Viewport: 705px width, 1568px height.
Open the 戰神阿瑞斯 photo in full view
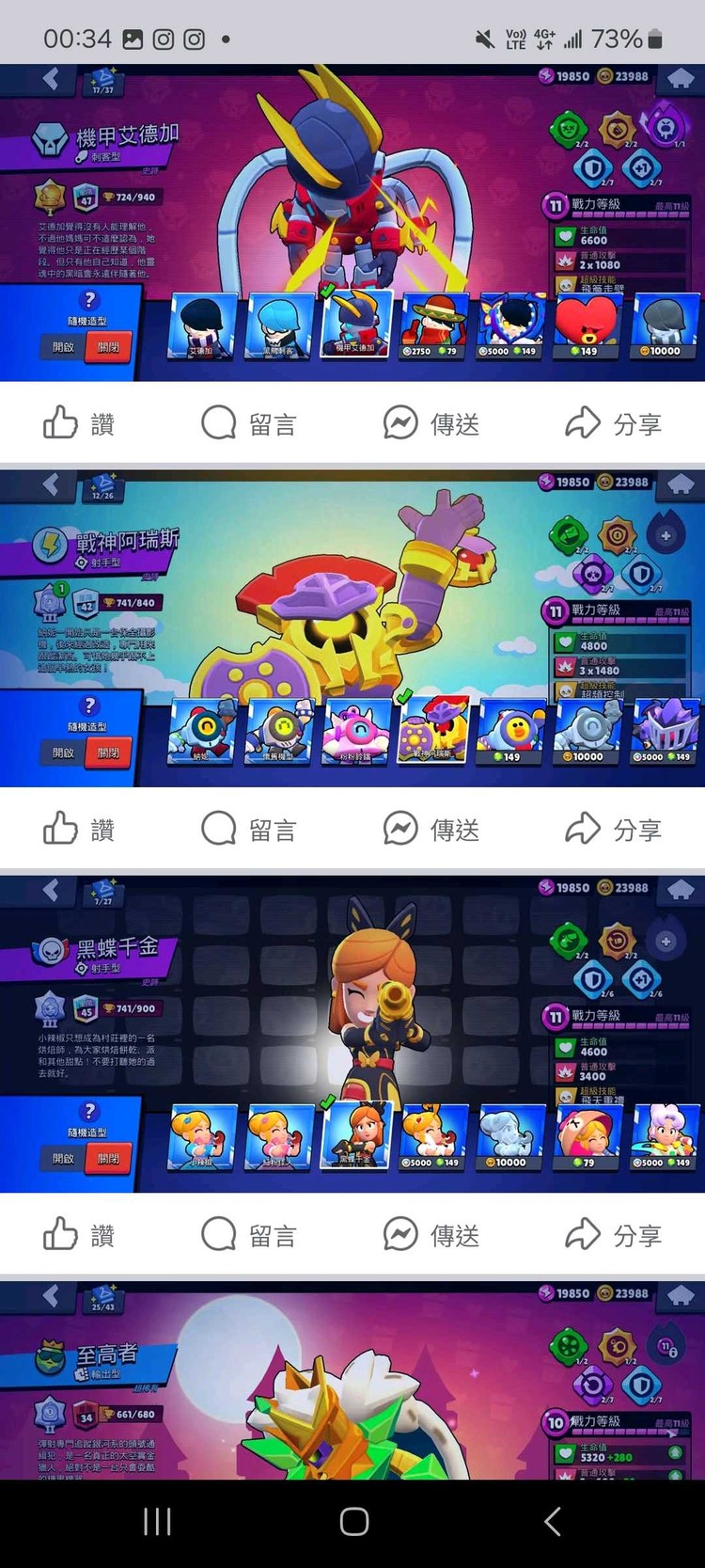(352, 627)
